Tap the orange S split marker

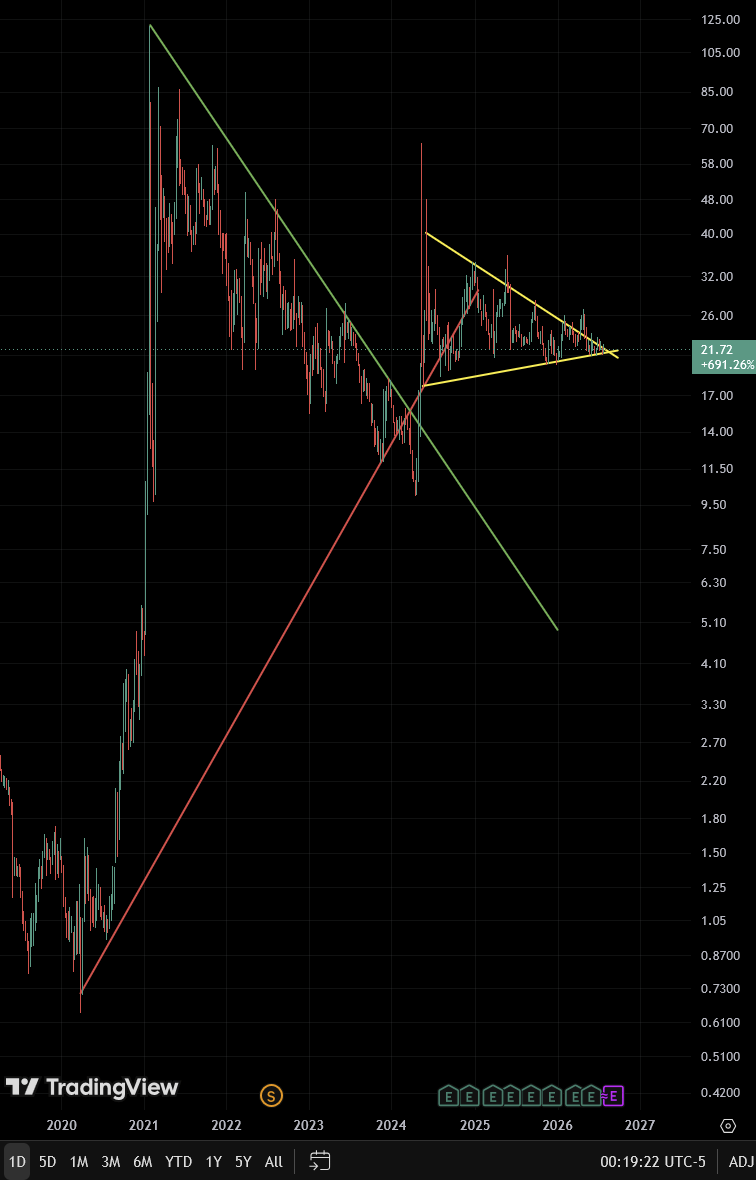pyautogui.click(x=271, y=1096)
